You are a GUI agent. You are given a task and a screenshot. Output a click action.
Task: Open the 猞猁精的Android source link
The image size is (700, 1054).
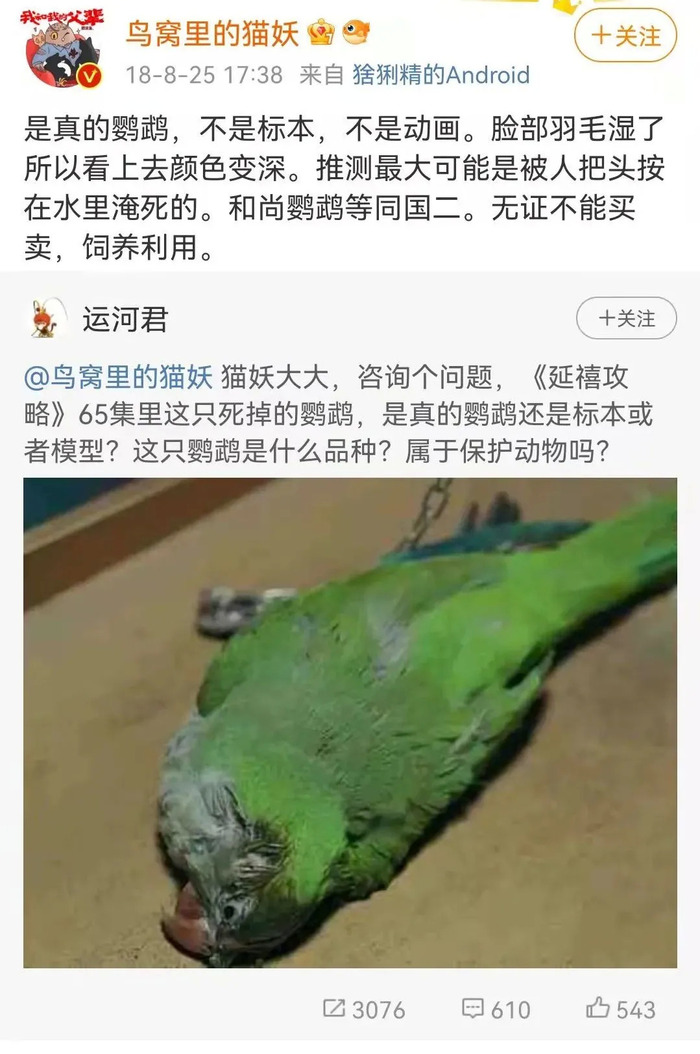tap(440, 75)
